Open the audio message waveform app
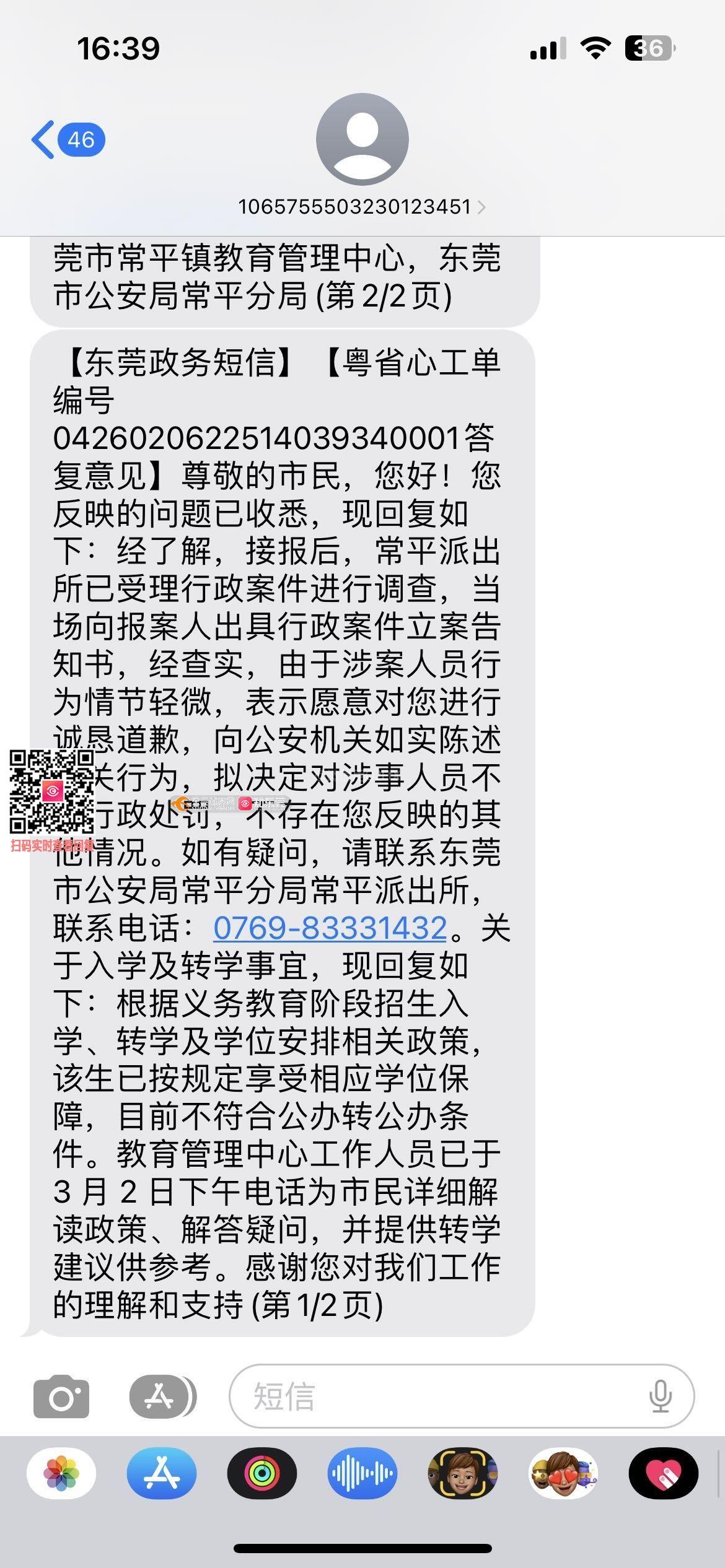The image size is (725, 1568). [362, 1473]
